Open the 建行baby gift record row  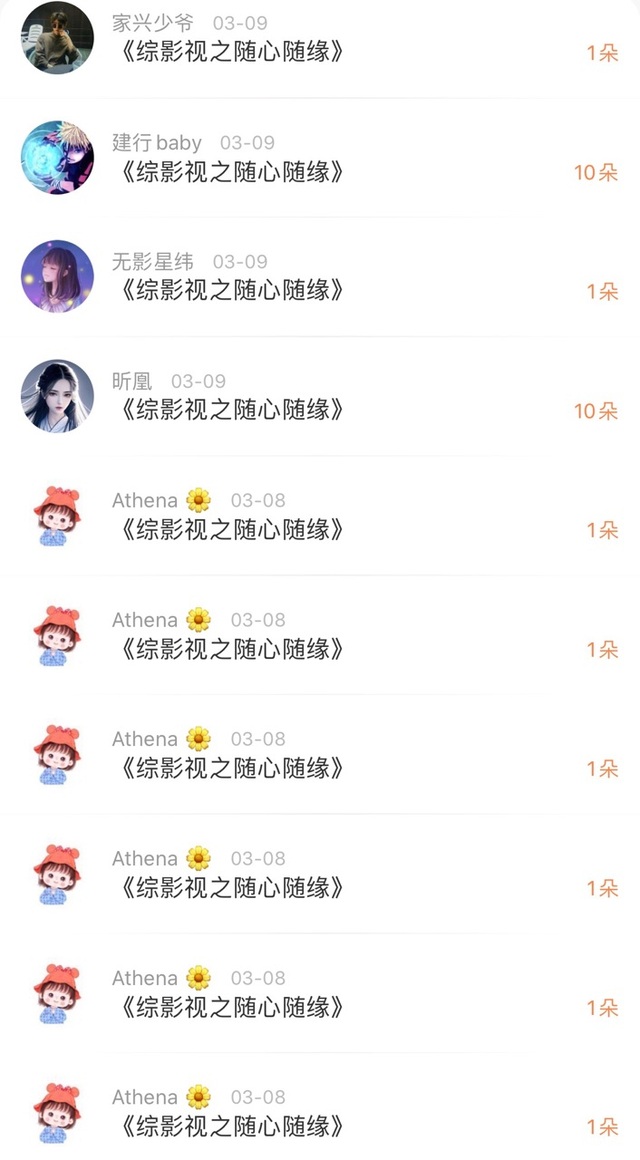click(x=320, y=158)
